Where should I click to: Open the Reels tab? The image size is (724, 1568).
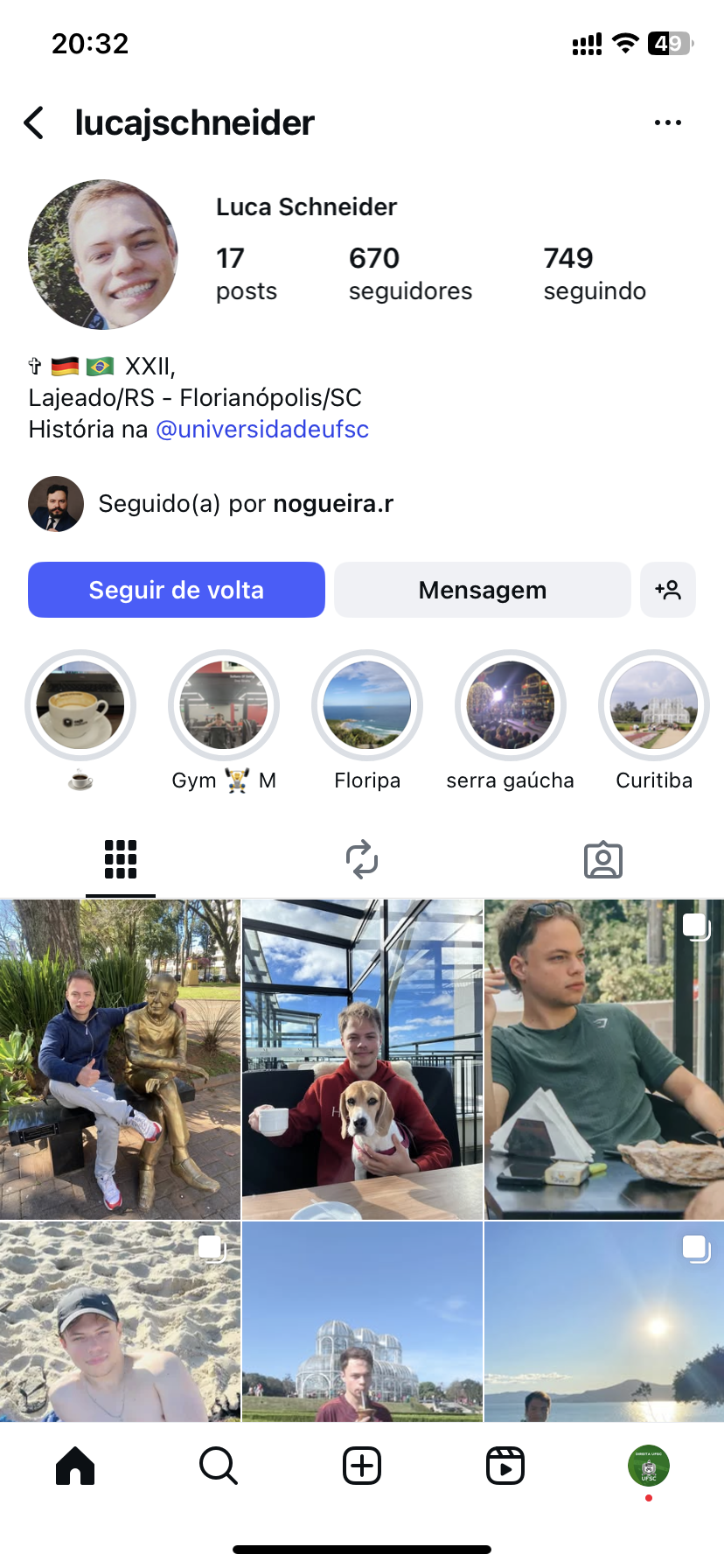pos(505,1466)
